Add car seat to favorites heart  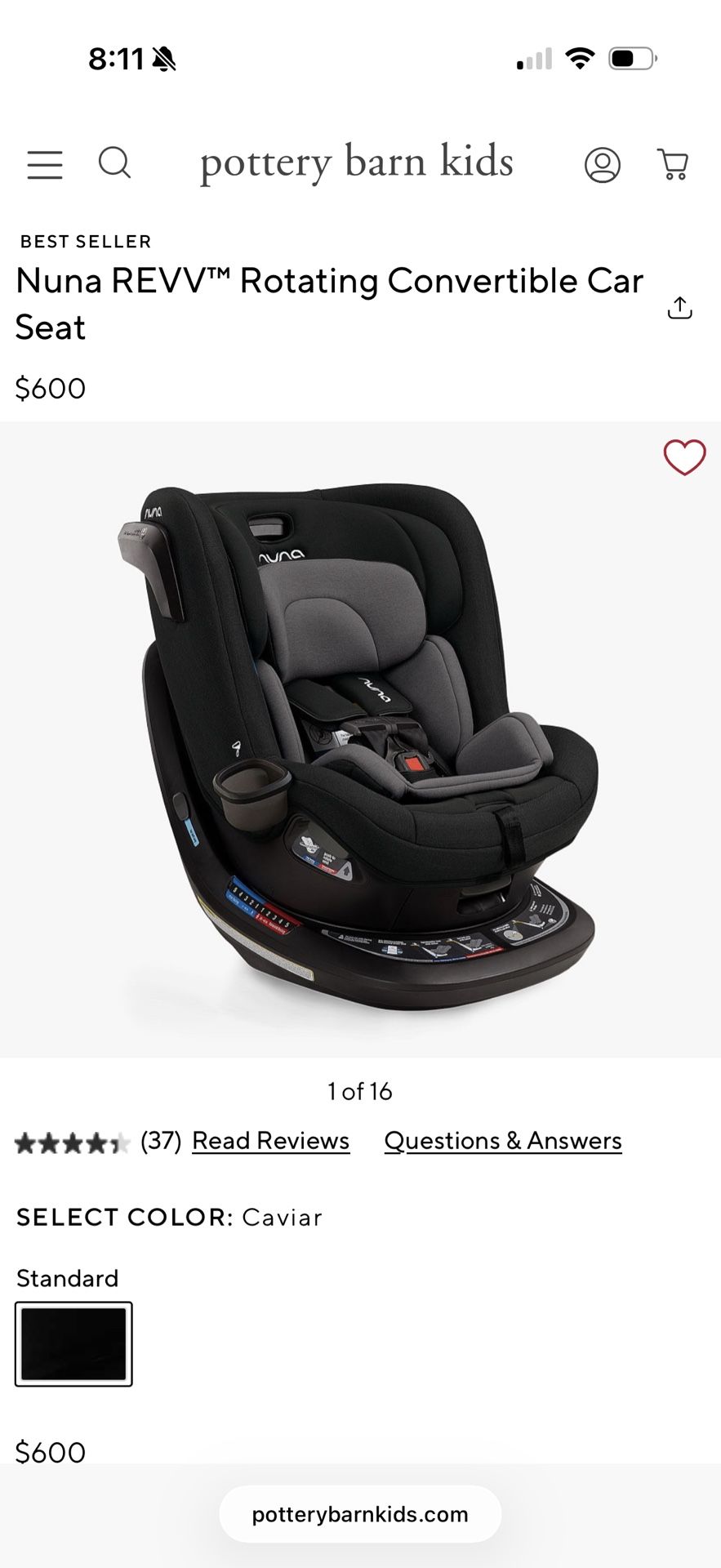684,457
